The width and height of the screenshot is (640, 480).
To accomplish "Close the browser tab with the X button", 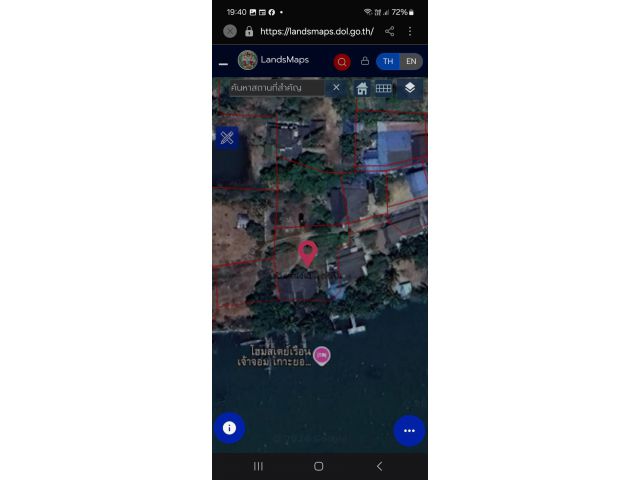I will [230, 31].
